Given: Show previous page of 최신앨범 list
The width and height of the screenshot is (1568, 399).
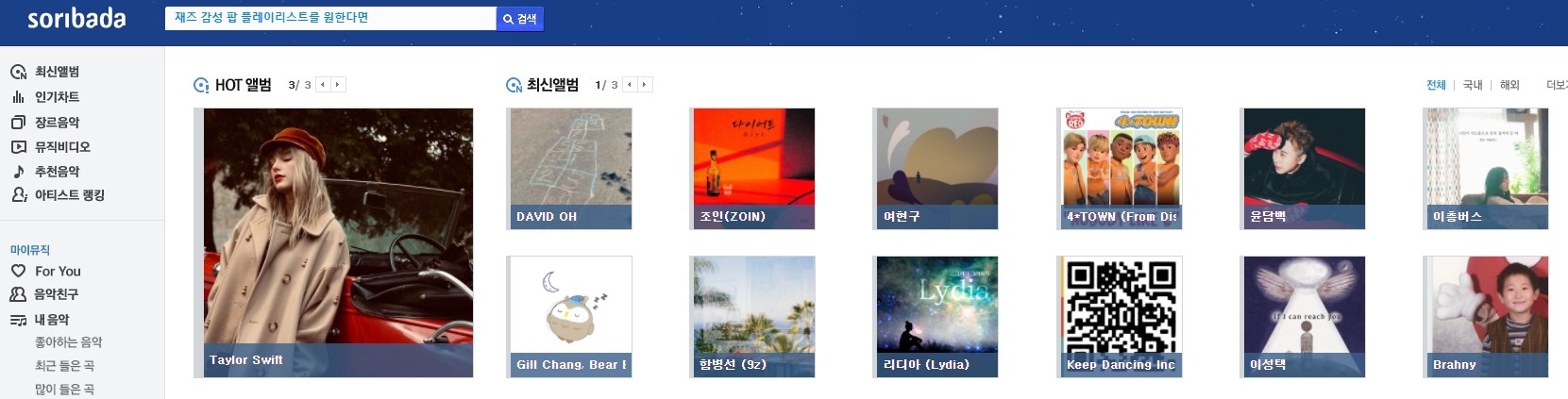Looking at the screenshot, I should pyautogui.click(x=630, y=85).
